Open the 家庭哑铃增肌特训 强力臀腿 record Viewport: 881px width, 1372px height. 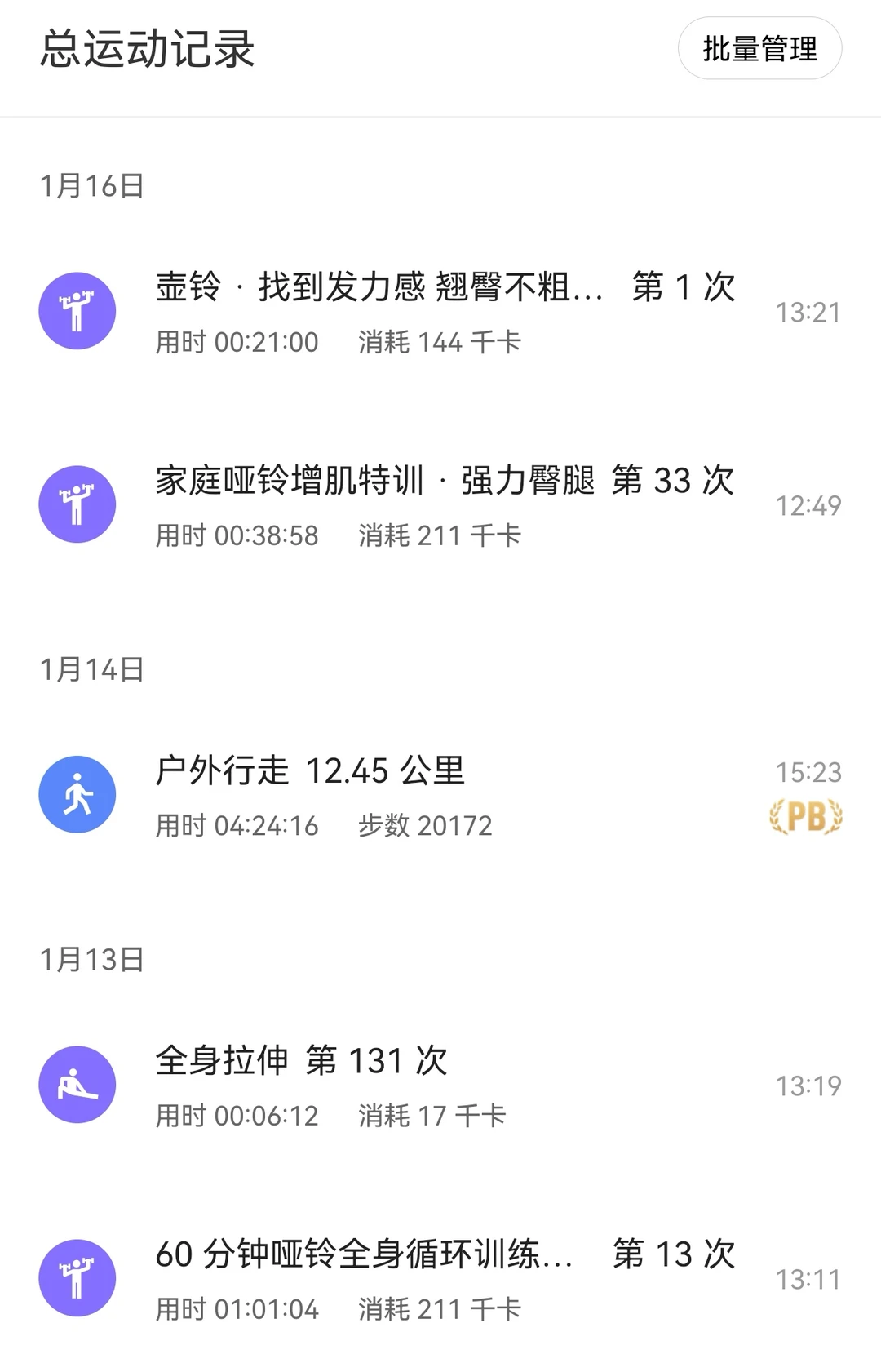[440, 505]
